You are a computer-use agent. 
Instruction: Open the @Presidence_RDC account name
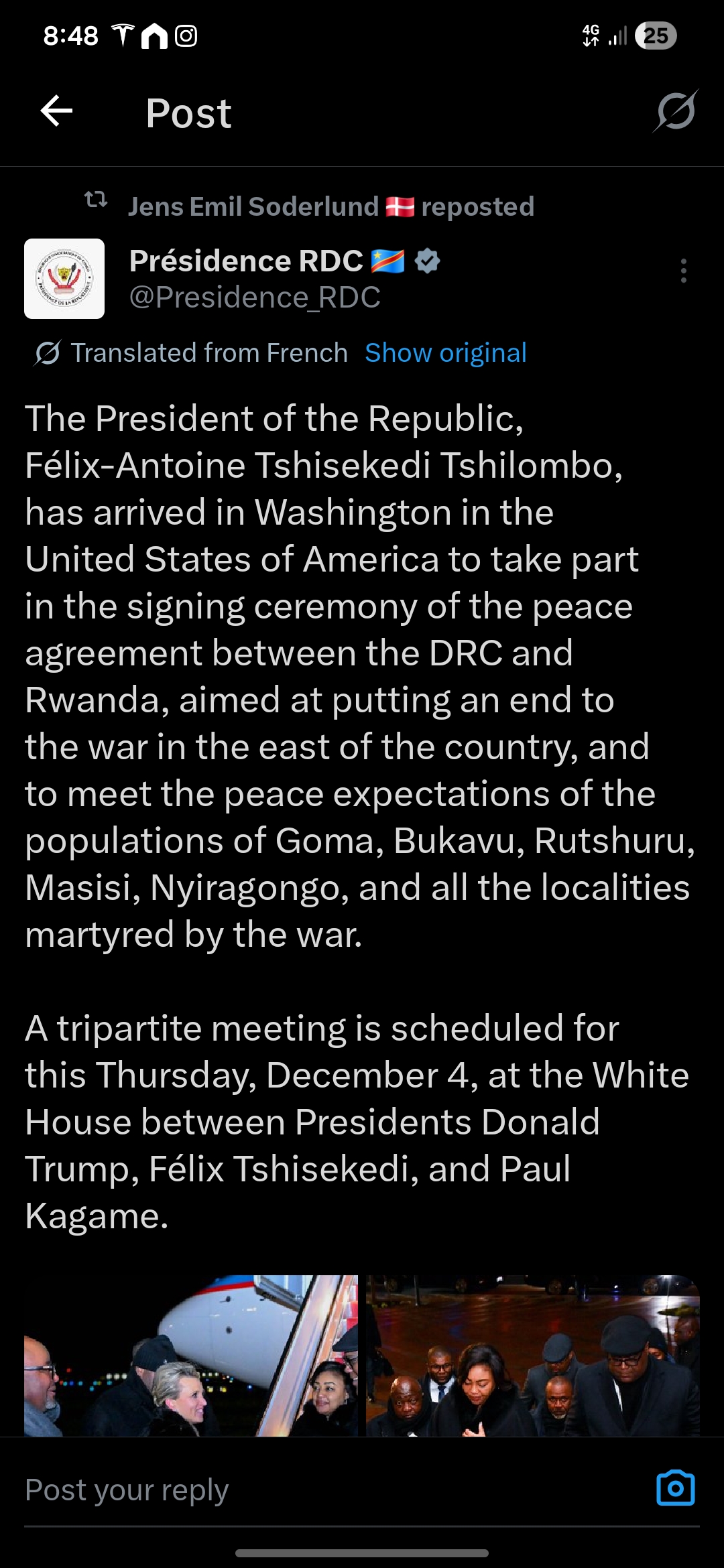pos(255,298)
